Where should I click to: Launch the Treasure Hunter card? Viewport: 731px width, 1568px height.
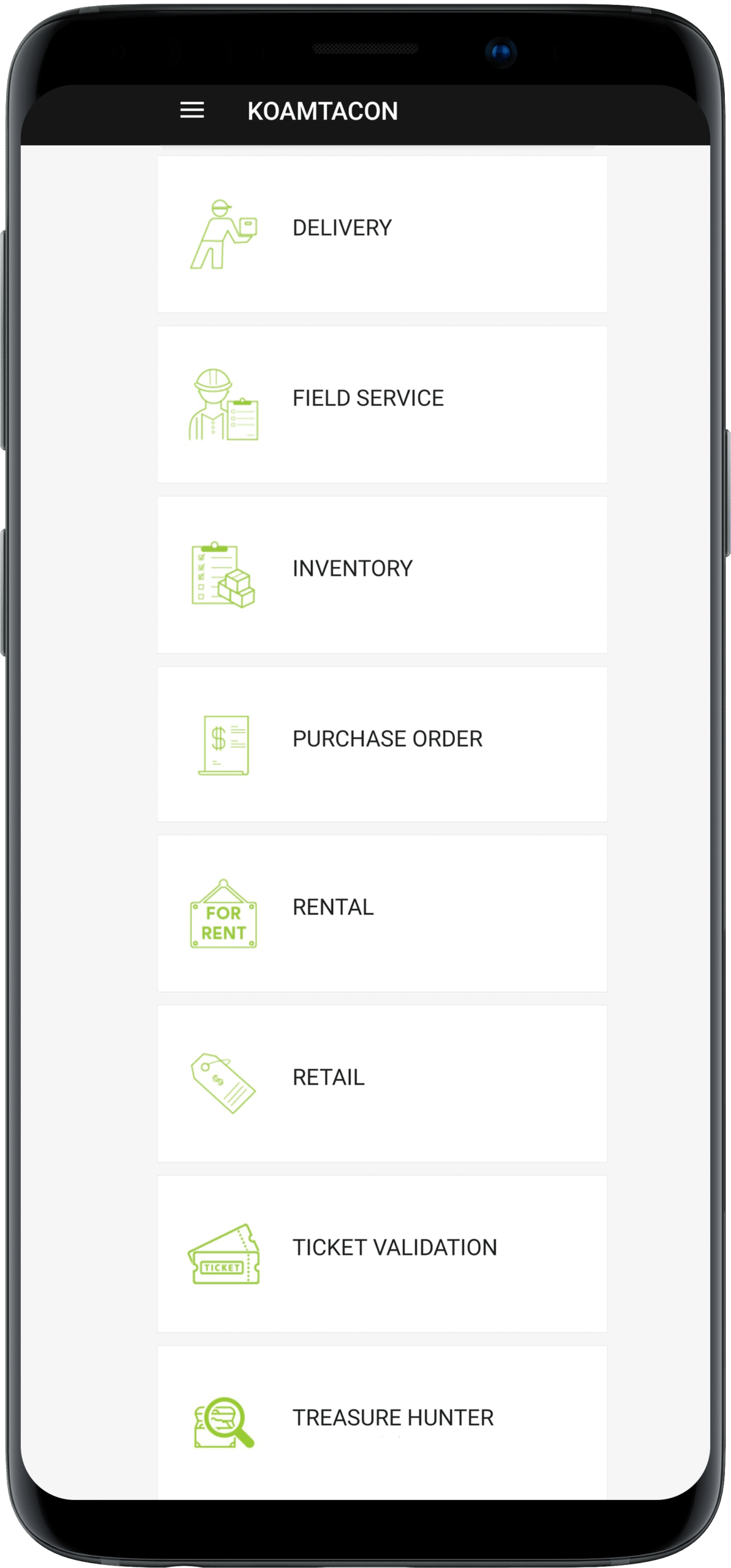[382, 1422]
